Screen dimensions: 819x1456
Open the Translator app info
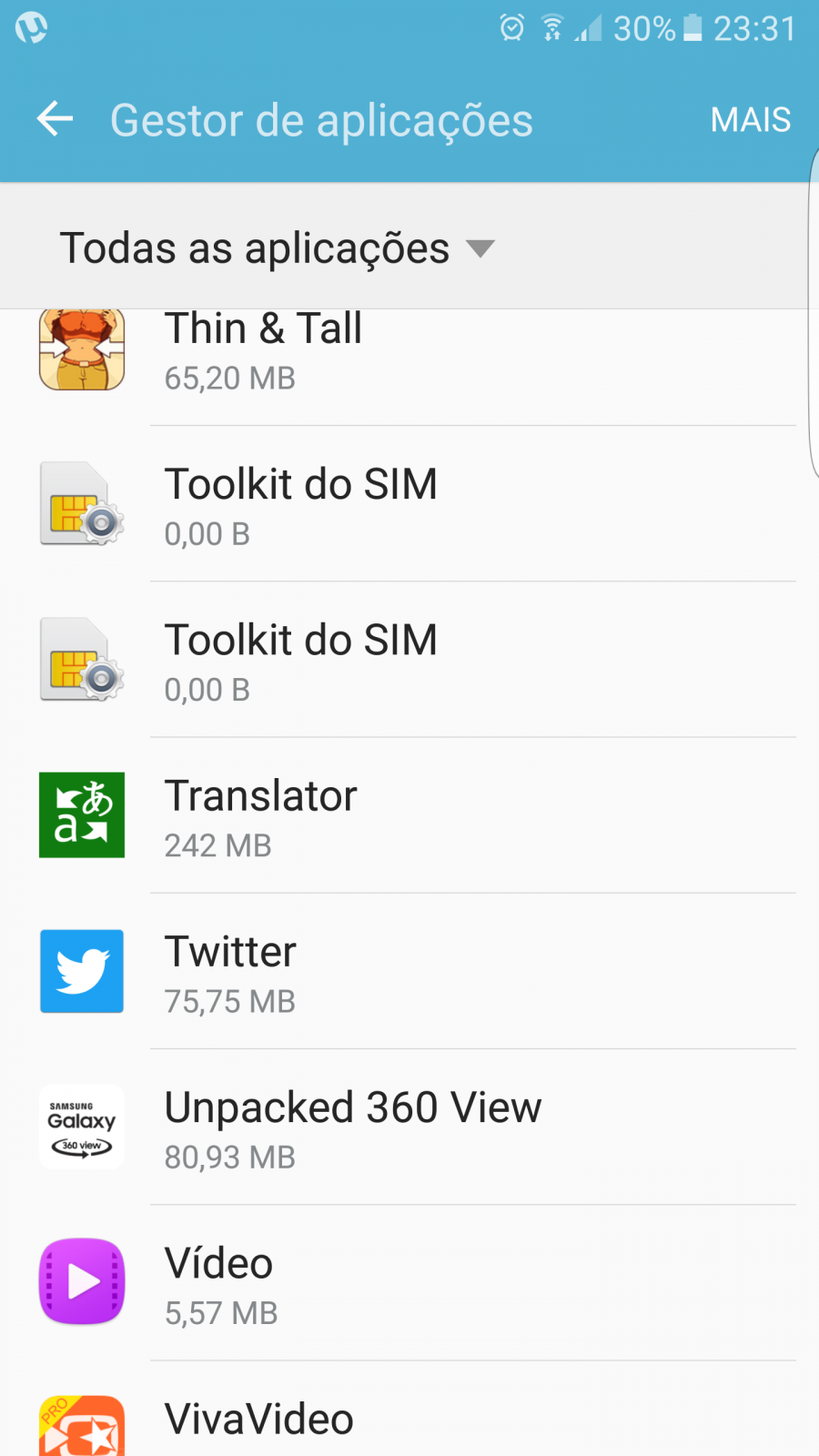click(409, 815)
